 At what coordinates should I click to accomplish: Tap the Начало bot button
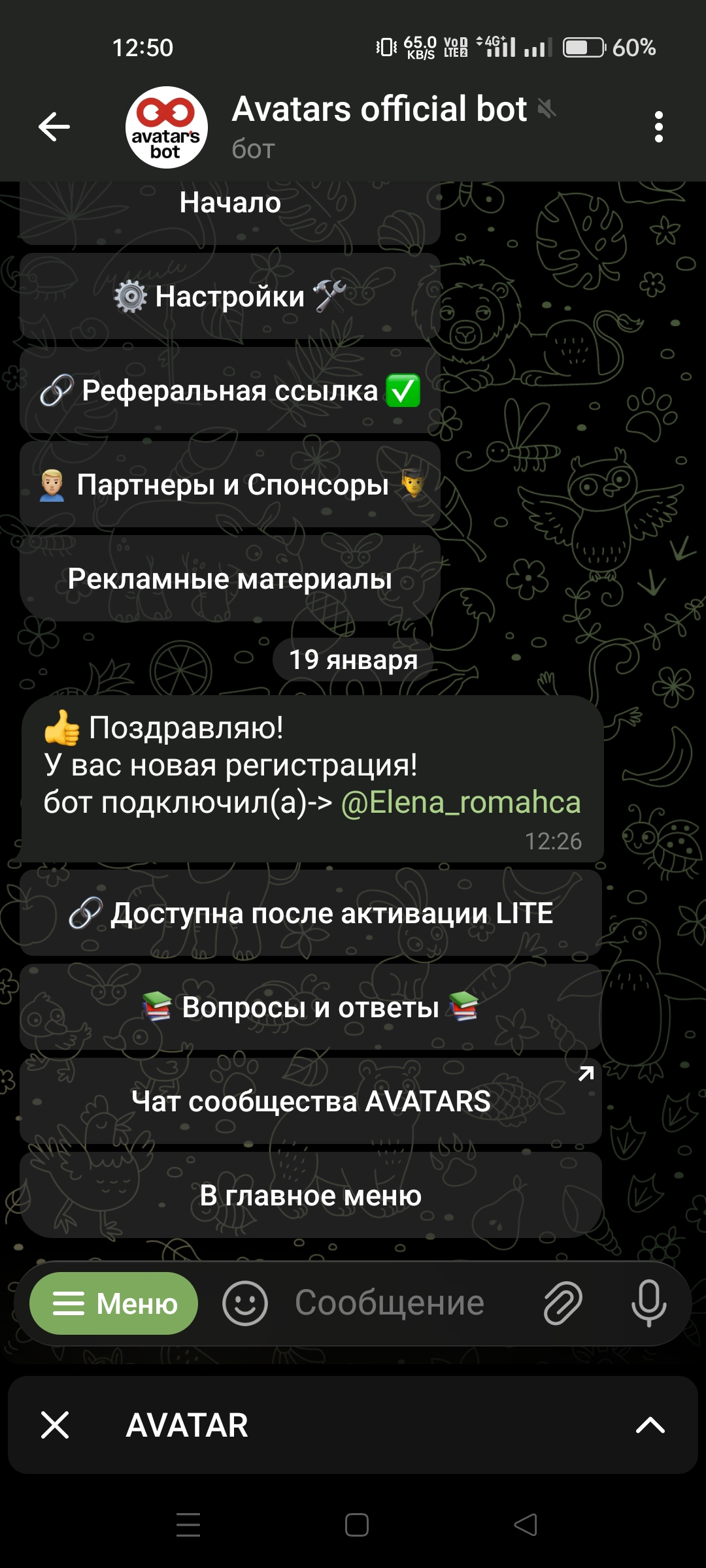tap(230, 204)
